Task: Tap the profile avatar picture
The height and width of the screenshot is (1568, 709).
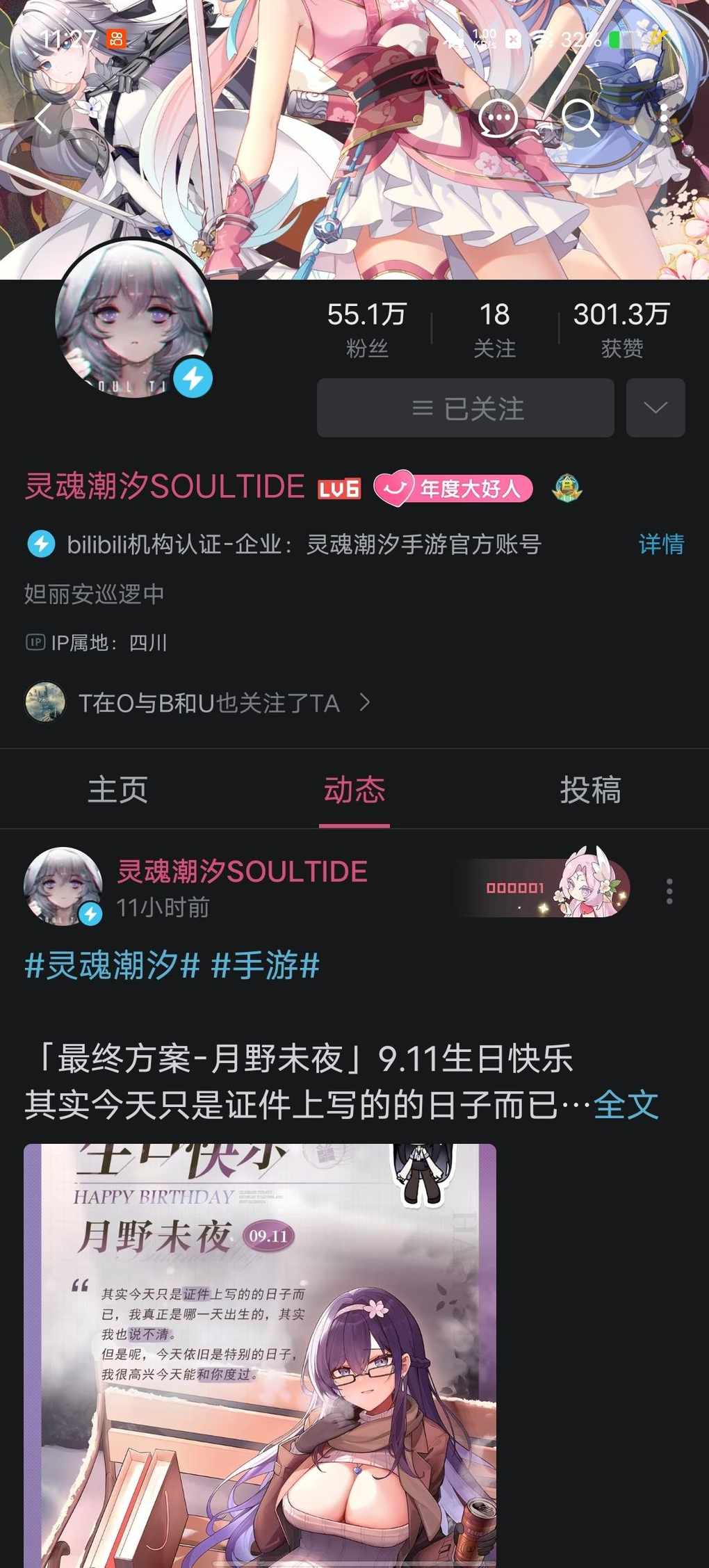Action: pos(133,320)
